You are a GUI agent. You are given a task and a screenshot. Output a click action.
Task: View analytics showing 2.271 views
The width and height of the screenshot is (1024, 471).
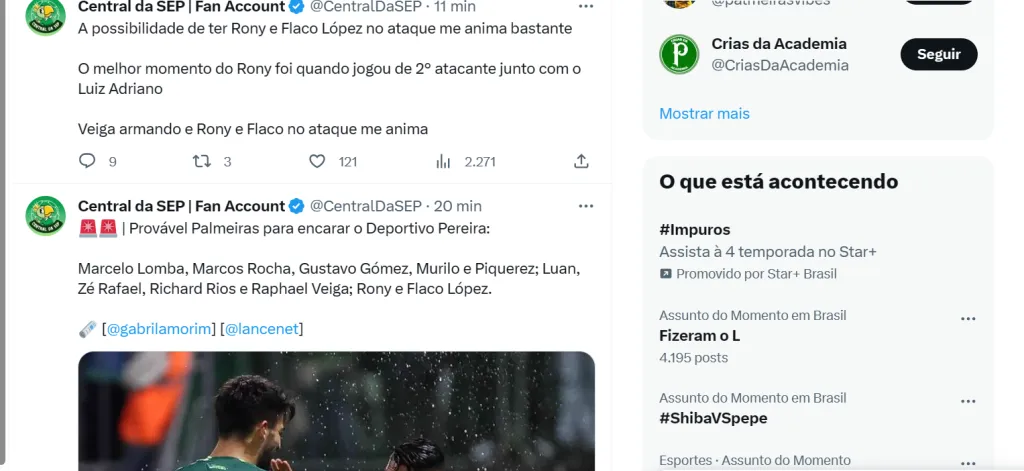(x=444, y=161)
